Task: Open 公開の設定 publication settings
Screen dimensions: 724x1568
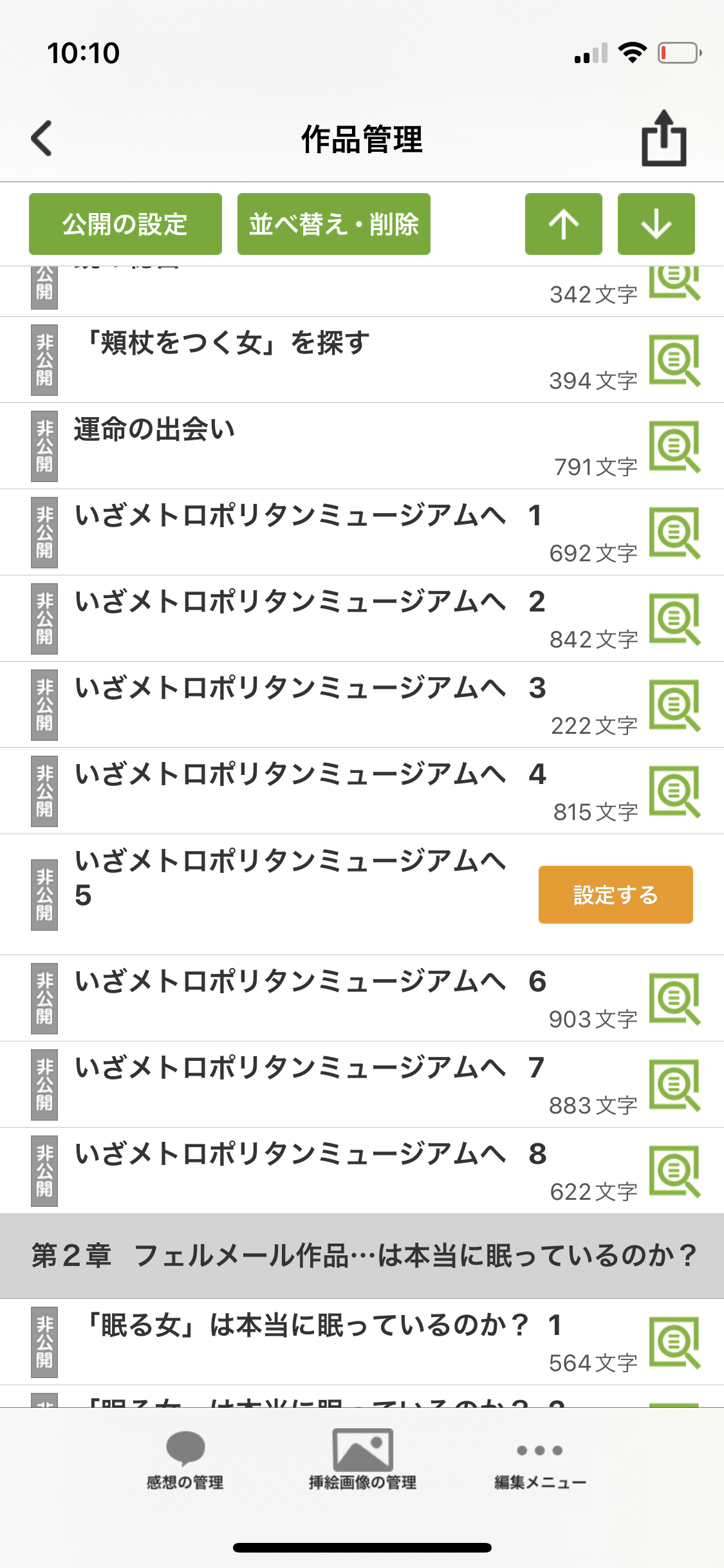Action: click(125, 224)
